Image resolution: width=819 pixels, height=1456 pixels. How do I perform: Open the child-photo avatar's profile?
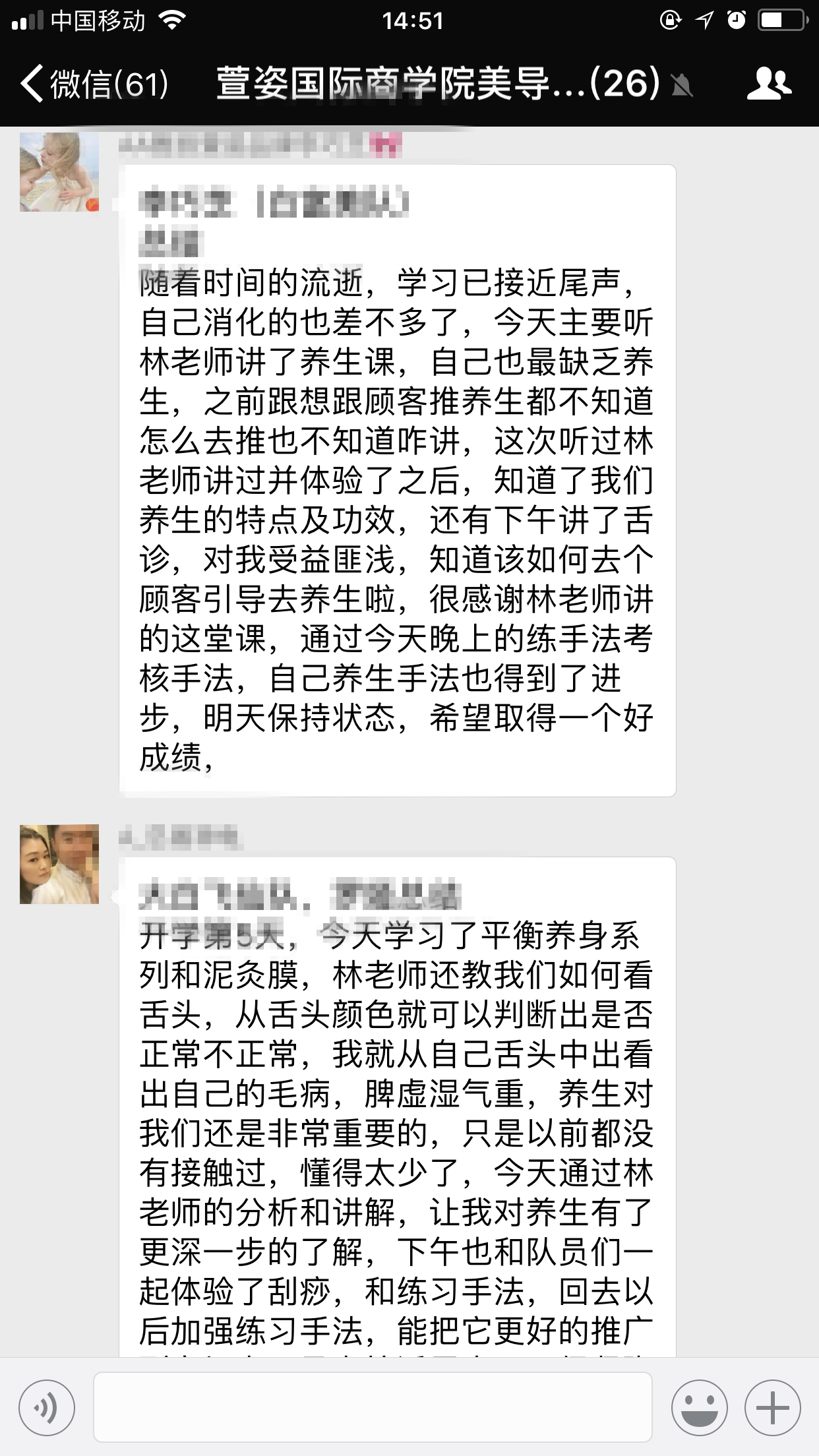[59, 171]
